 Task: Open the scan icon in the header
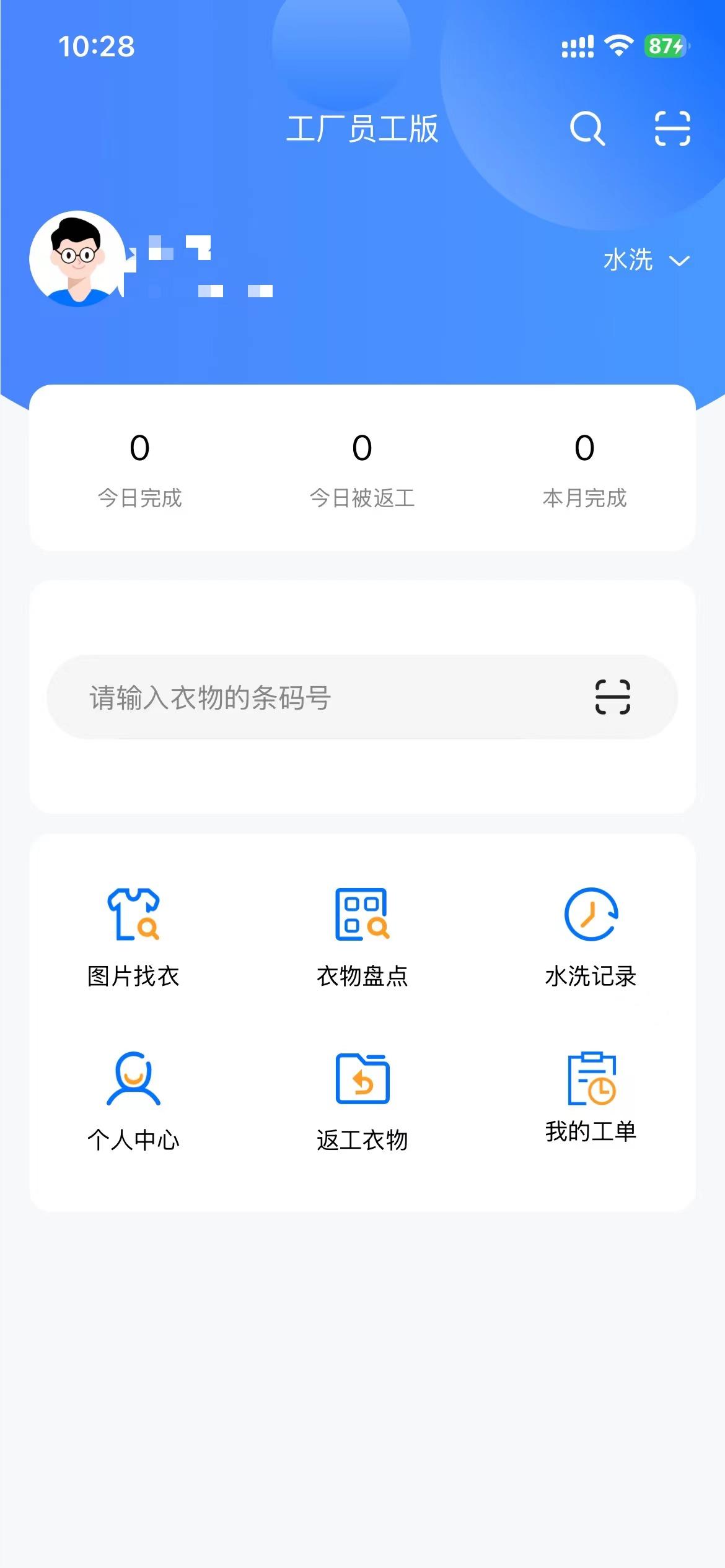(672, 128)
